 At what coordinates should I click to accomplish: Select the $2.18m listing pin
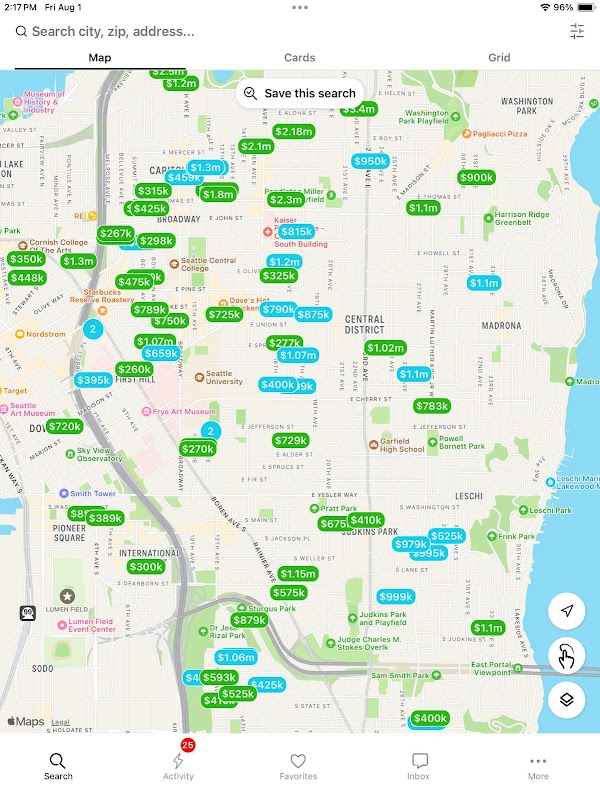294,132
